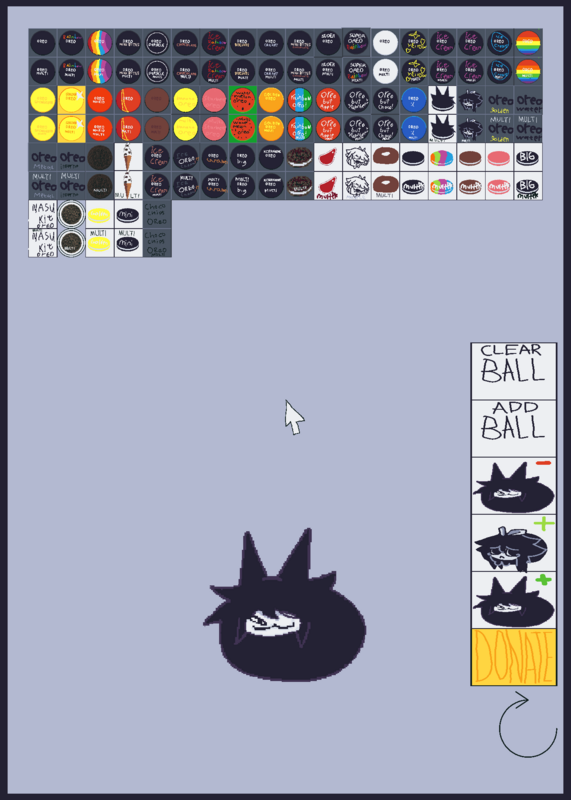Image resolution: width=571 pixels, height=800 pixels.
Task: Tap the spiky character button with green plus
Action: pos(513,600)
